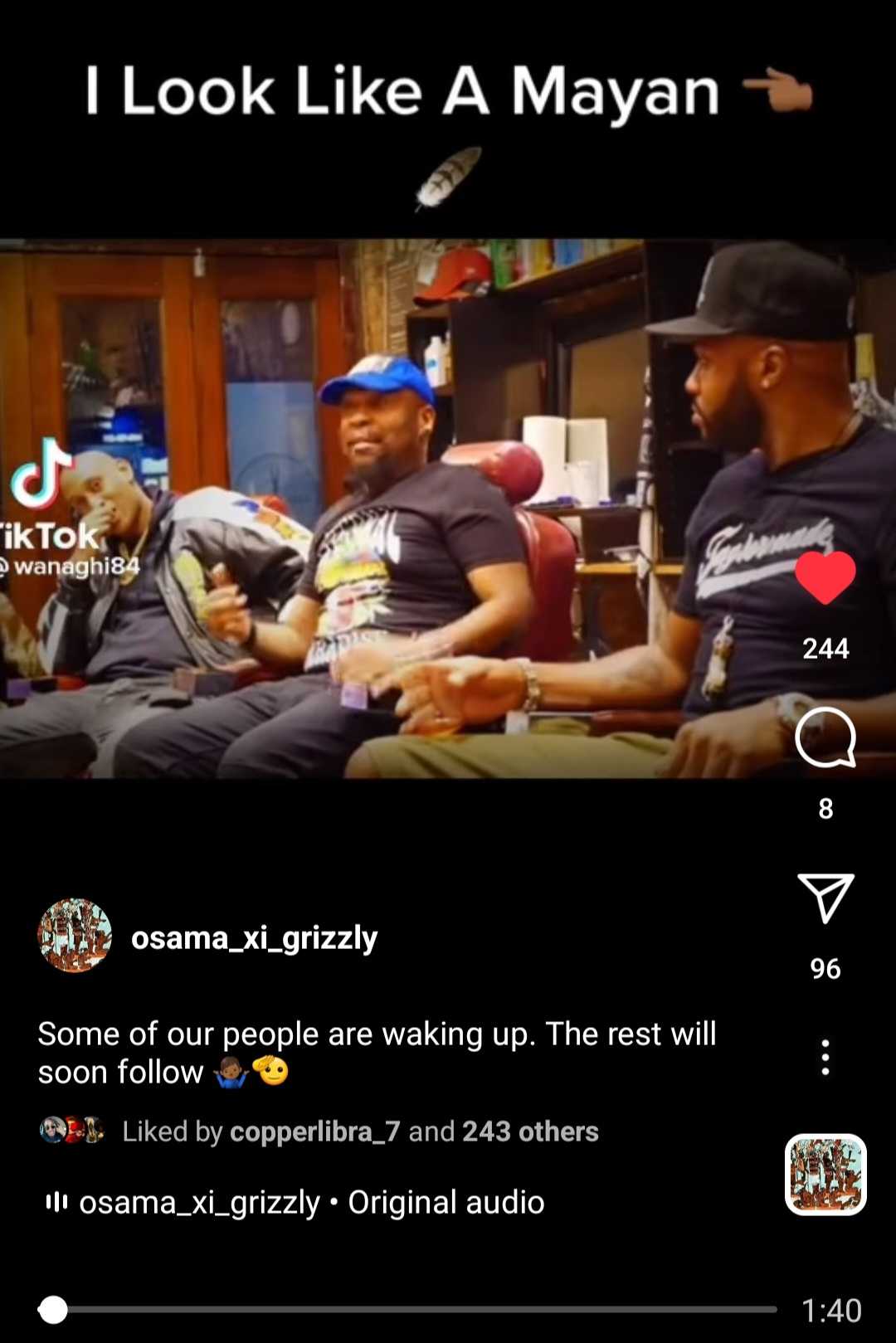This screenshot has height=1343, width=896.
Task: Open the comments on this reel
Action: coord(825,737)
